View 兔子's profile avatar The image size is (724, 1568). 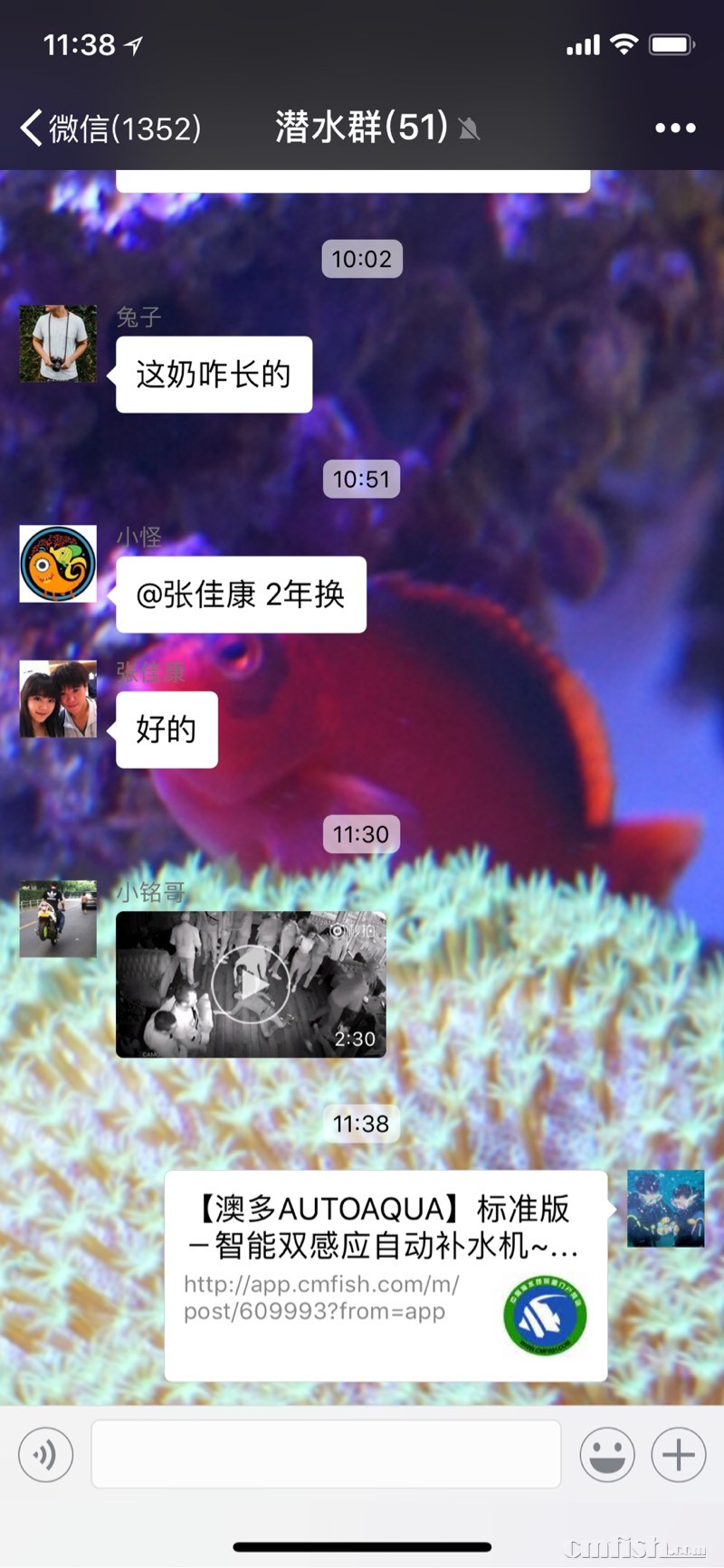(58, 344)
